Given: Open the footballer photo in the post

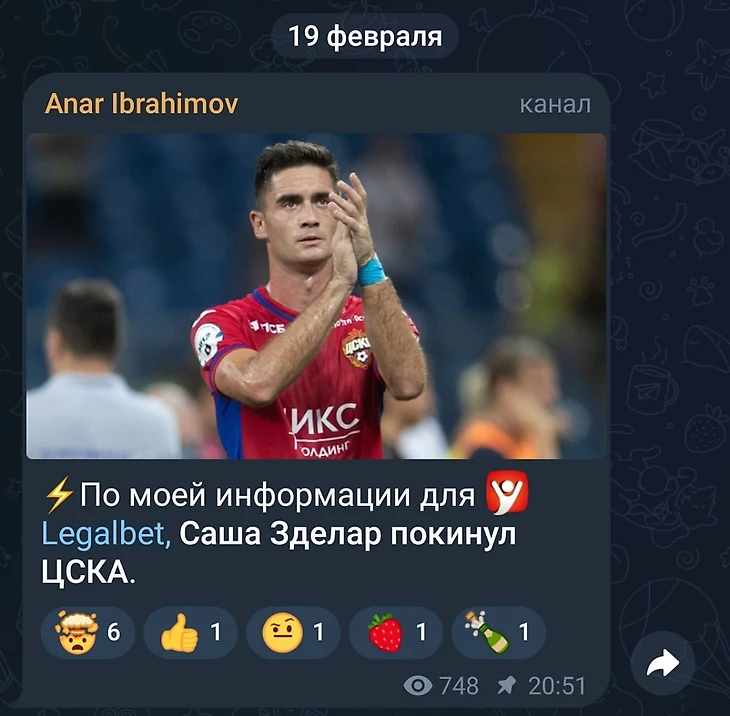Looking at the screenshot, I should [x=316, y=296].
